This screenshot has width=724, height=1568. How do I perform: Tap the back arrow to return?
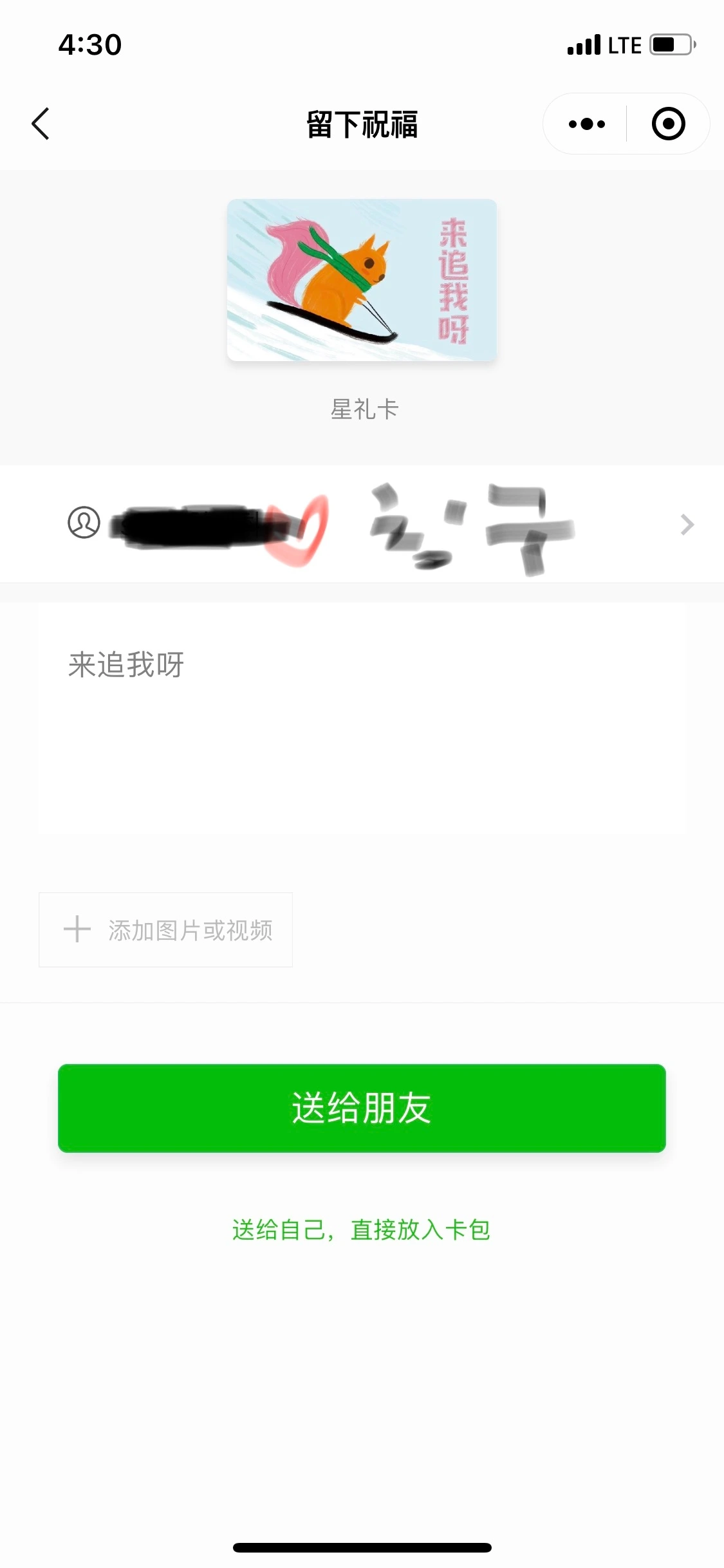(41, 124)
